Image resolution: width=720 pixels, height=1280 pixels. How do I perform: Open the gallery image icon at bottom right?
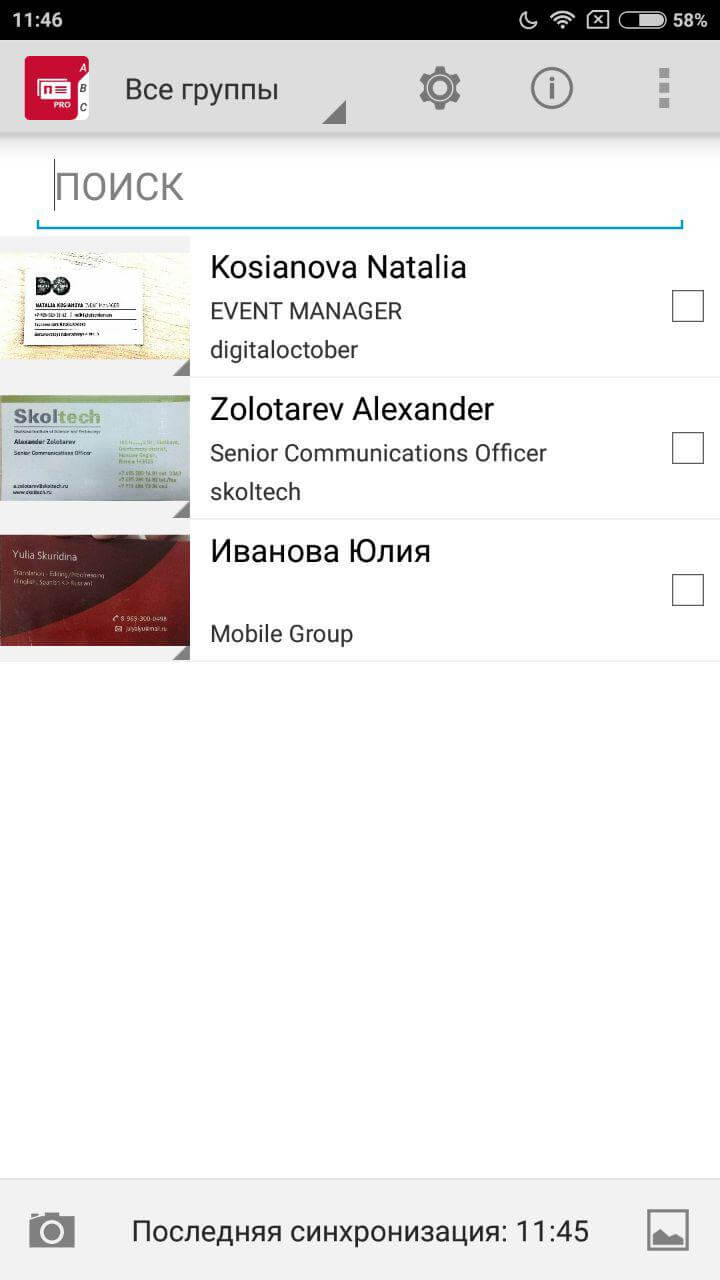pyautogui.click(x=668, y=1230)
